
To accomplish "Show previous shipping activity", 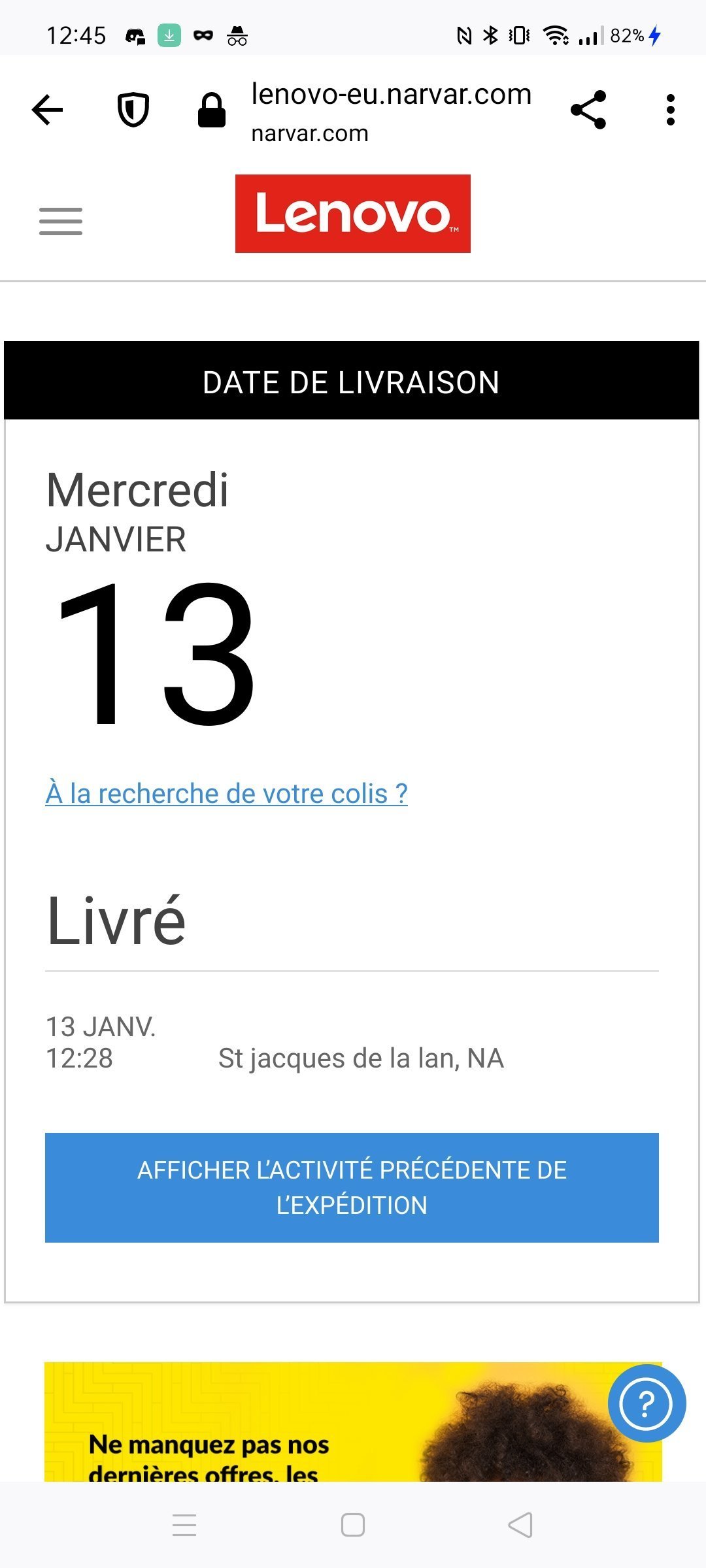I will [x=352, y=1188].
